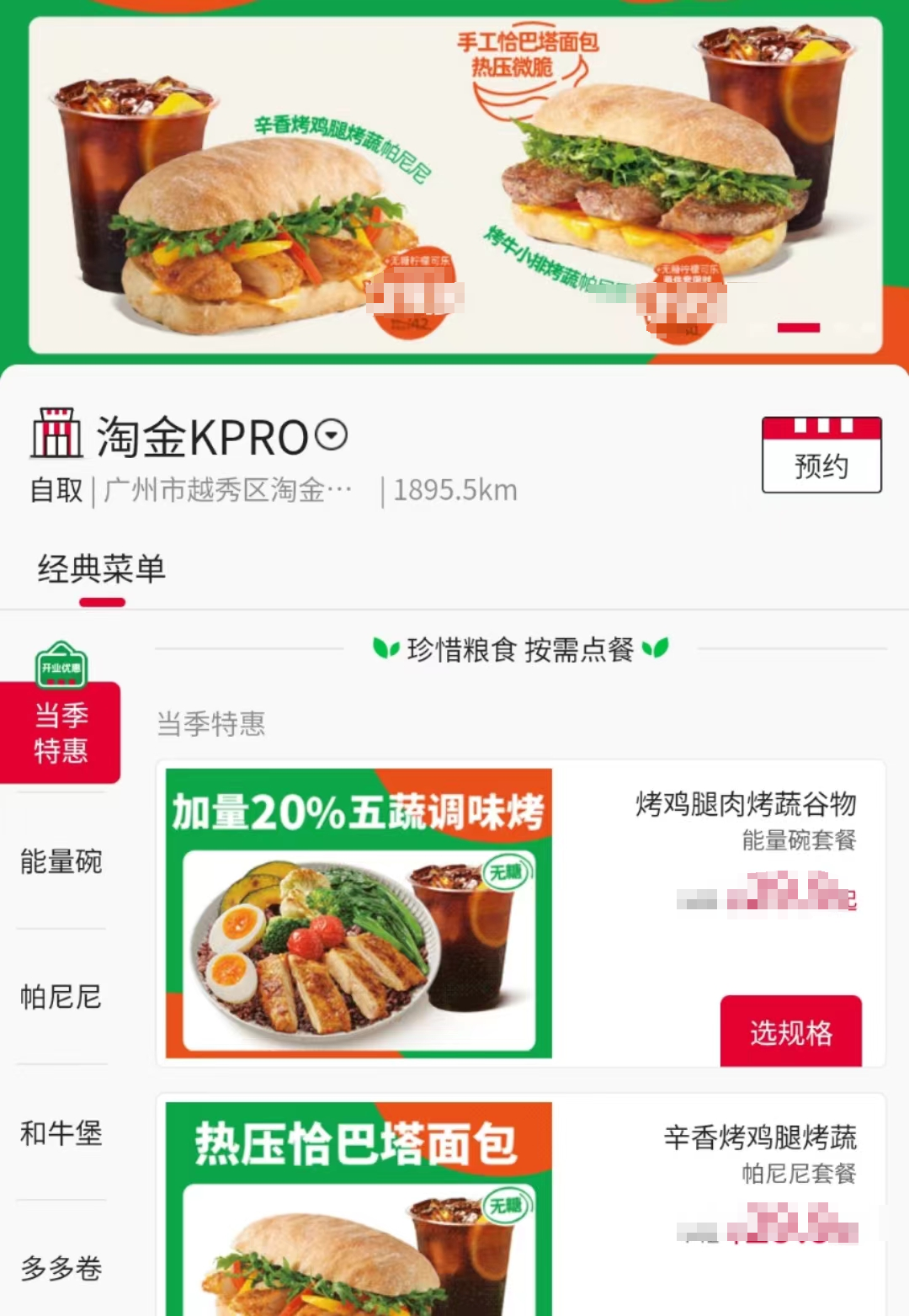Tap the 预约 reservation button
The height and width of the screenshot is (1316, 909).
821,455
